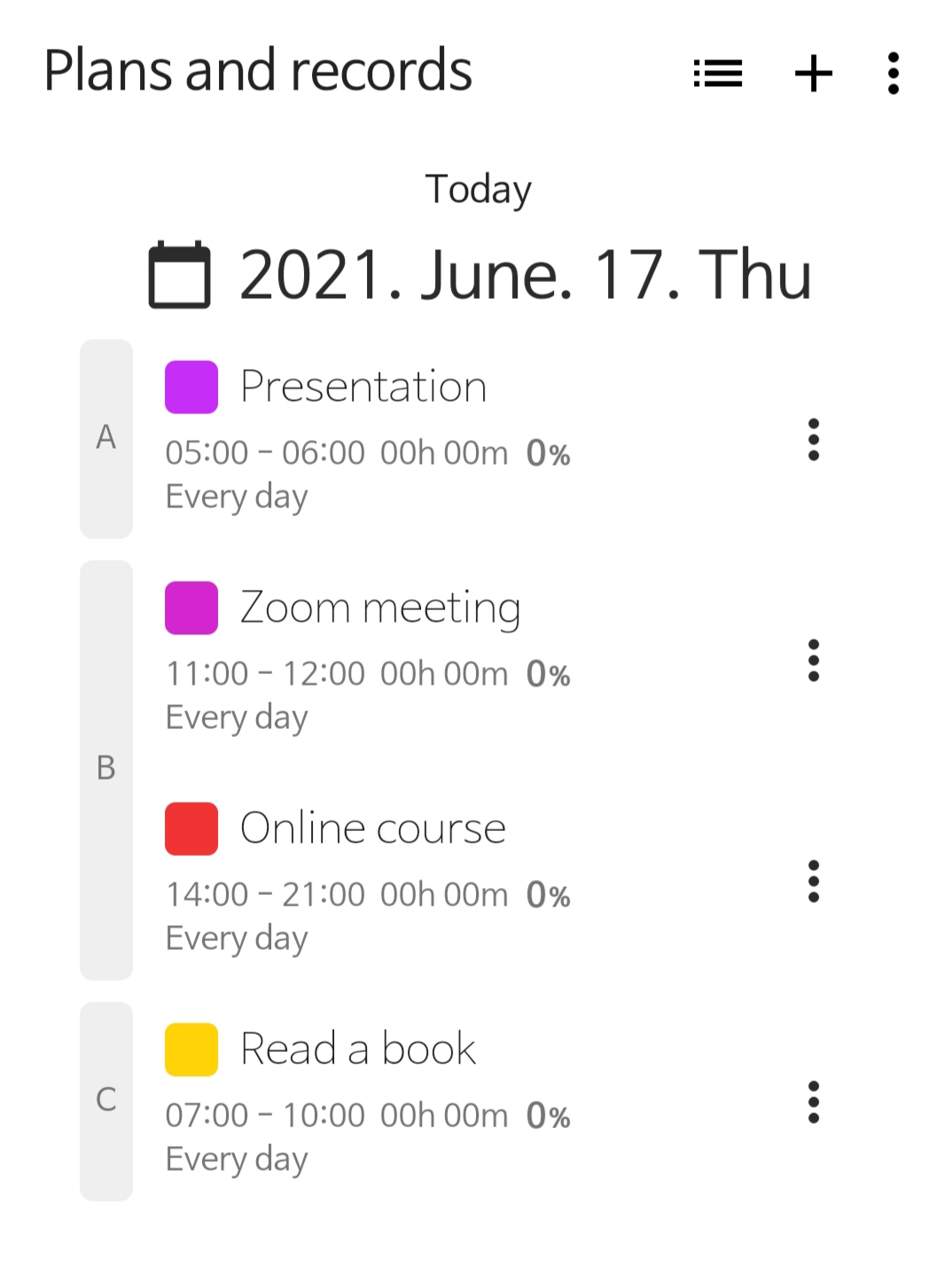Tap the plus icon to add a plan
Viewport: 952px width, 1270px height.
point(812,73)
